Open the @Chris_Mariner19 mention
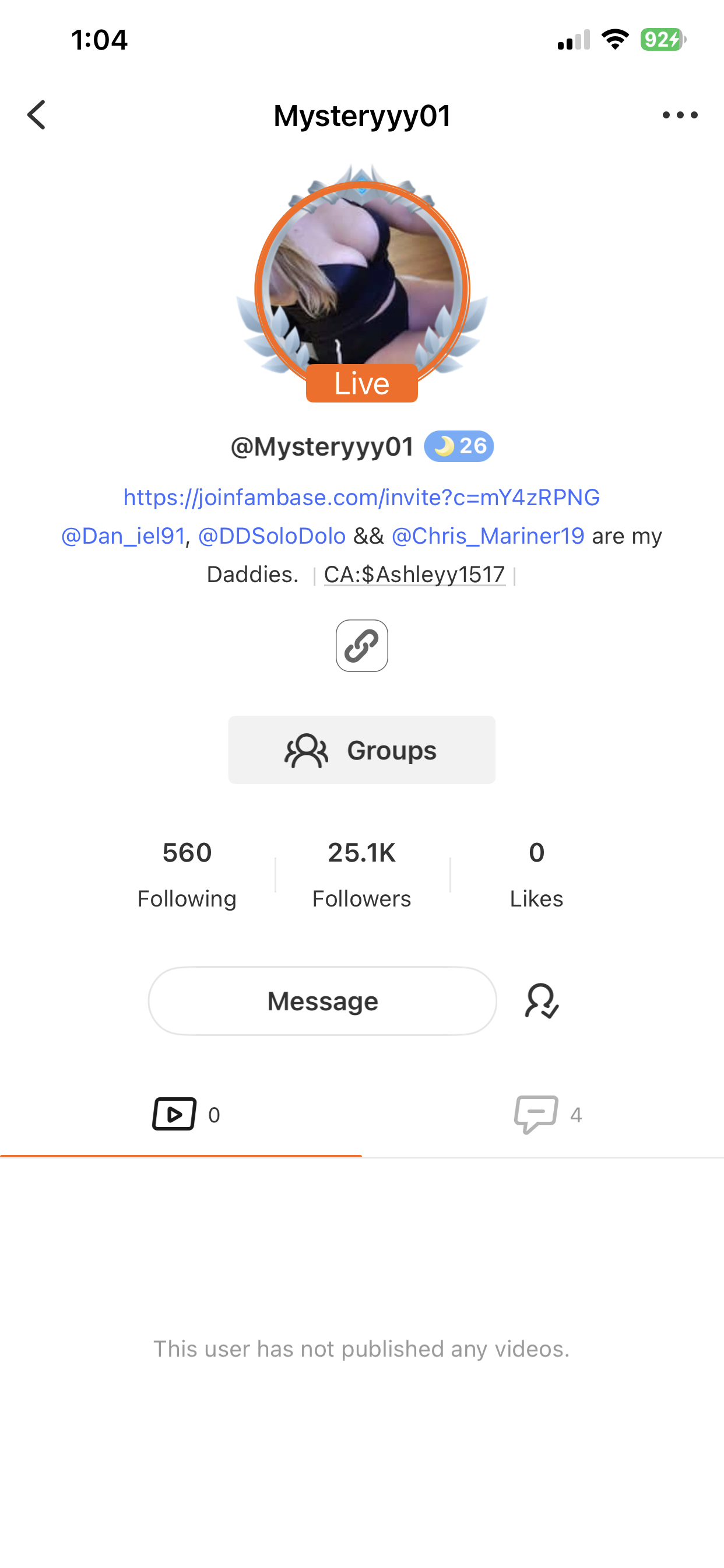 [487, 535]
